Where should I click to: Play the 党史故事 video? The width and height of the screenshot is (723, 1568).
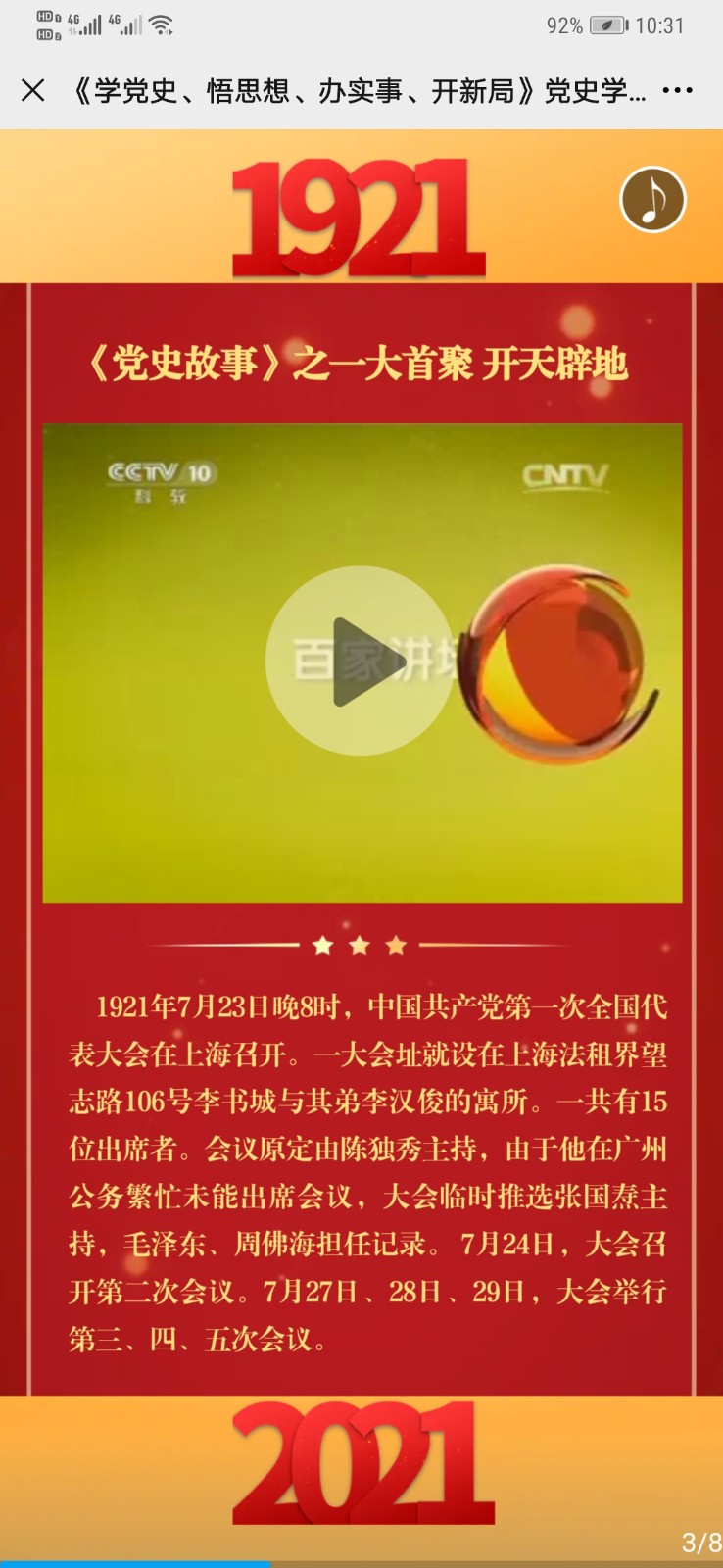pos(360,661)
